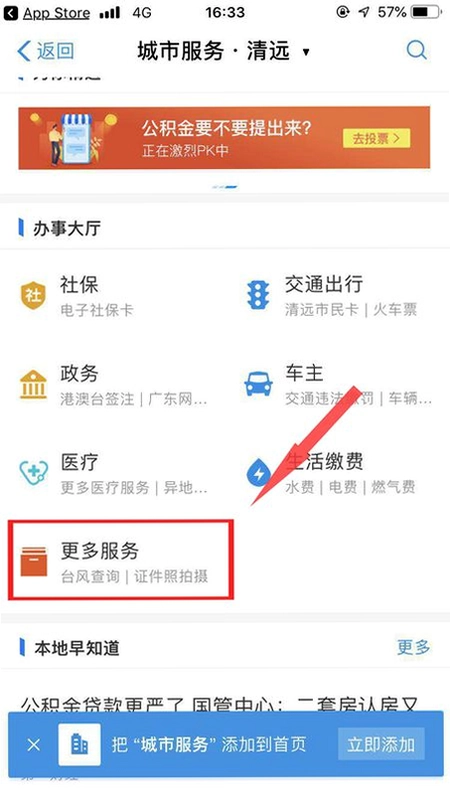Open the search magnifier icon
The image size is (450, 800).
point(416,50)
